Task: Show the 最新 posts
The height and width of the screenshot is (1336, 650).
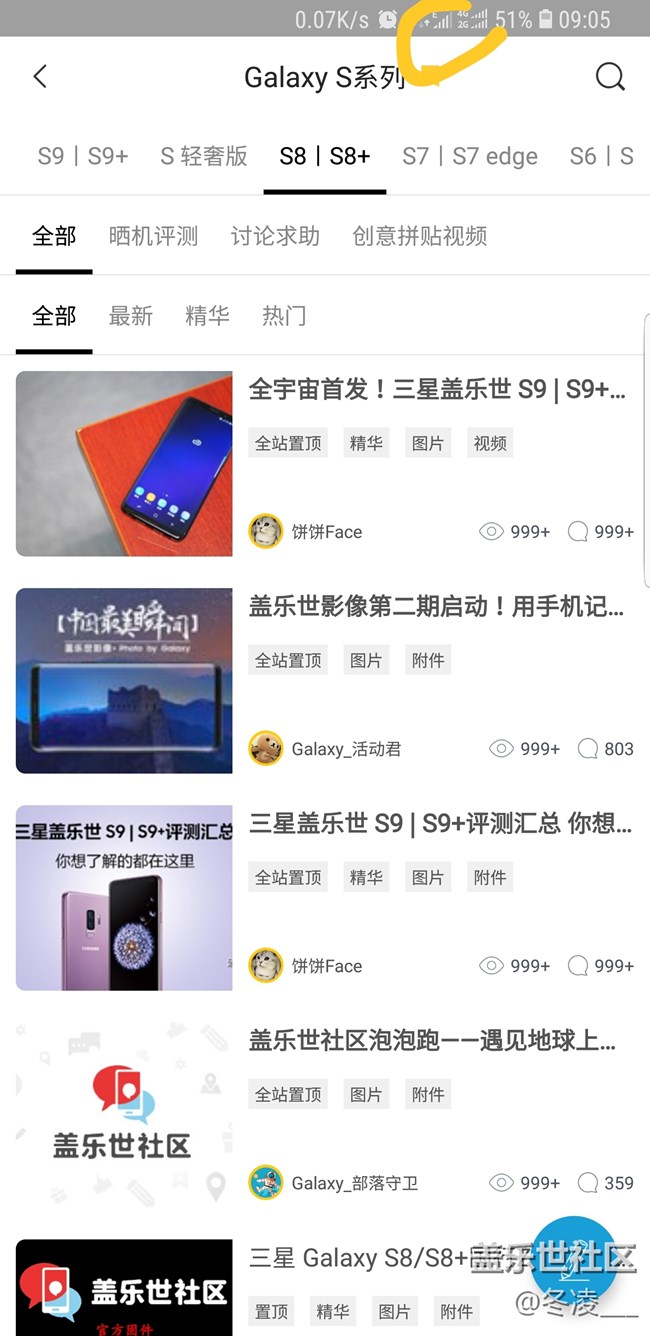Action: click(131, 316)
